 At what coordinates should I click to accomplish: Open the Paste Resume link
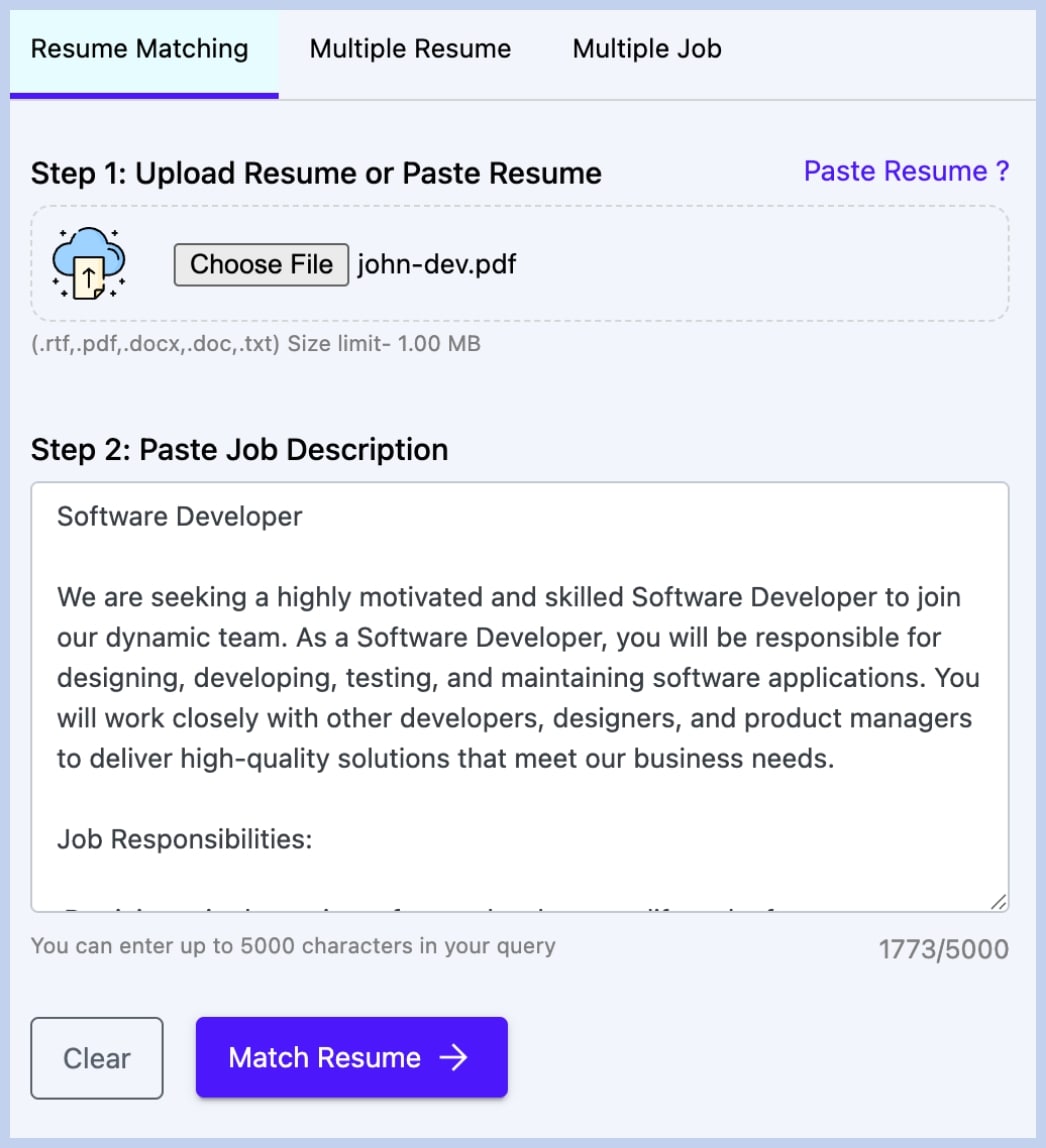[906, 171]
